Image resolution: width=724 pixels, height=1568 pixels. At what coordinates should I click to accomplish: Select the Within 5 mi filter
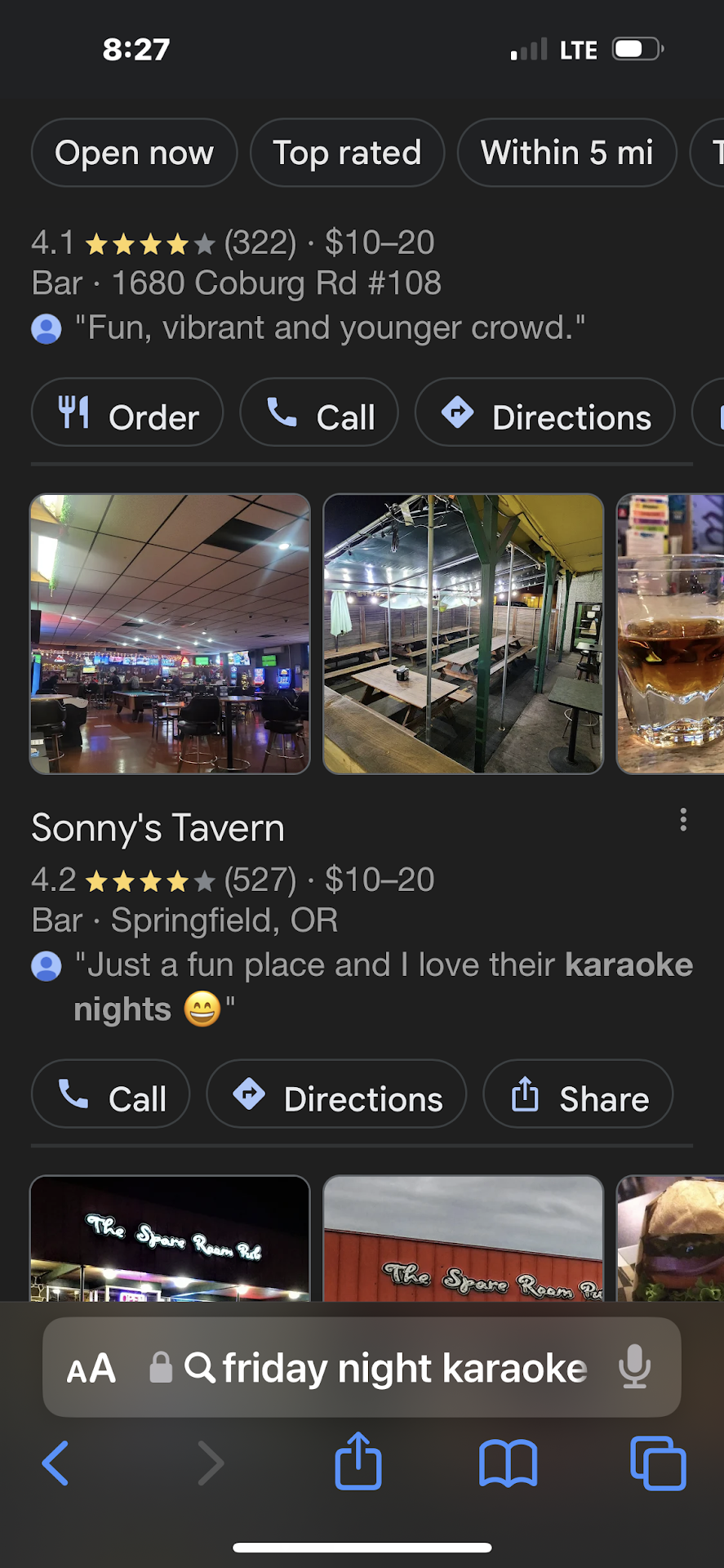(x=566, y=154)
